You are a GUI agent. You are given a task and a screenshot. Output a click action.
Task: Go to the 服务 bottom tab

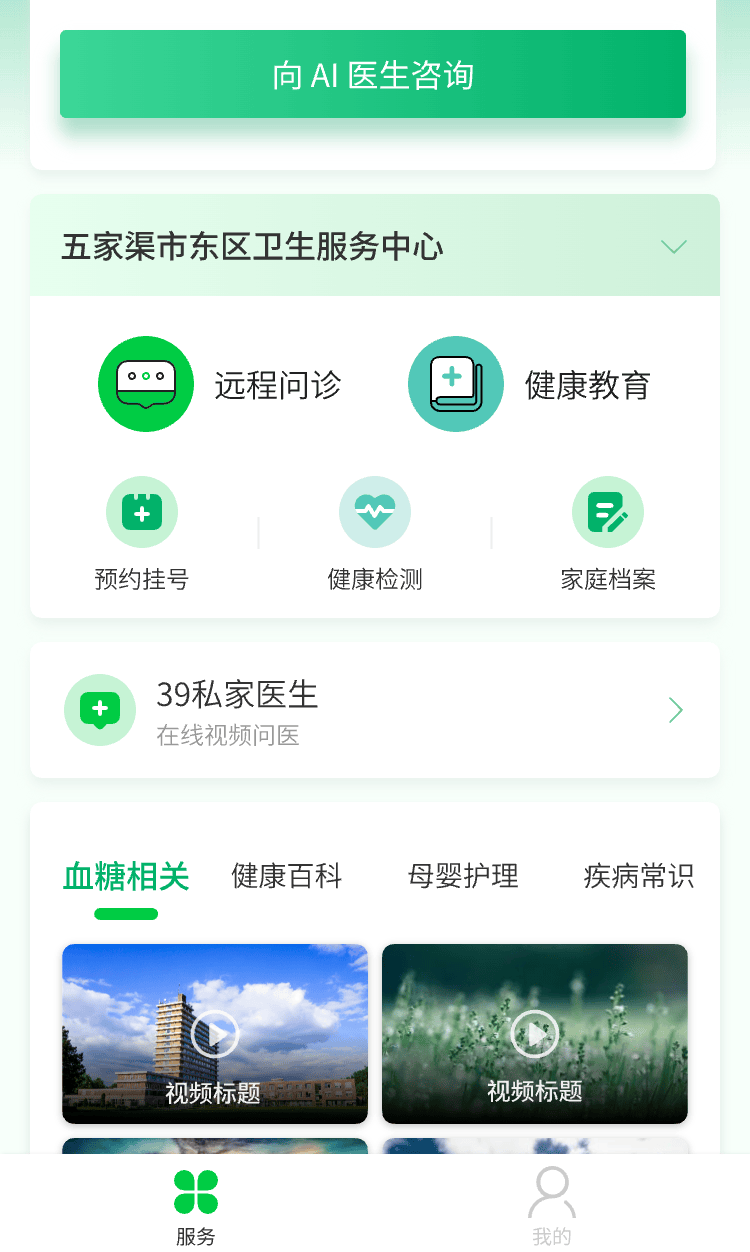[196, 1207]
